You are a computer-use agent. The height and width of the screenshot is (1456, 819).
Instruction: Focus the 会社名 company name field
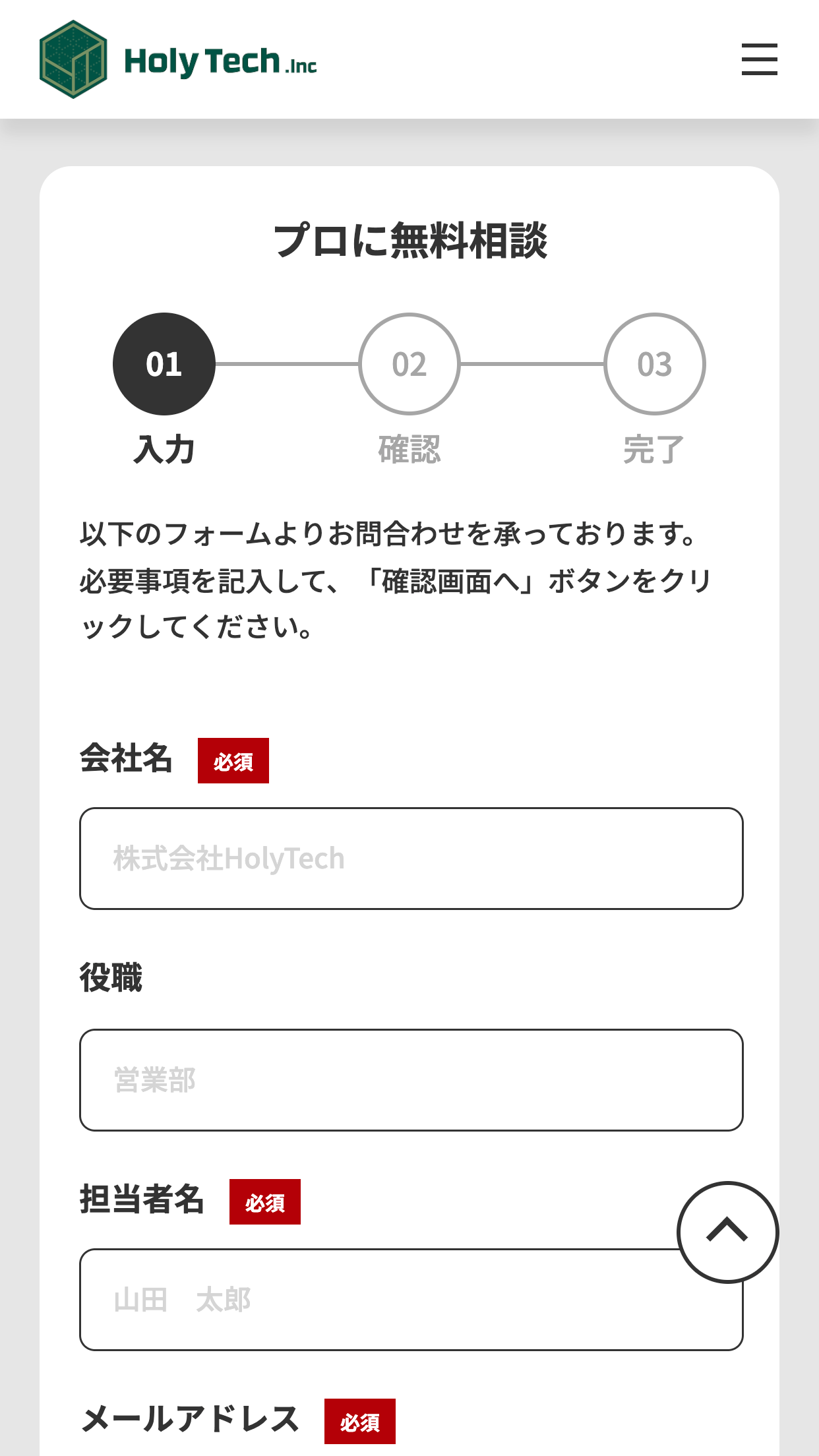[411, 859]
